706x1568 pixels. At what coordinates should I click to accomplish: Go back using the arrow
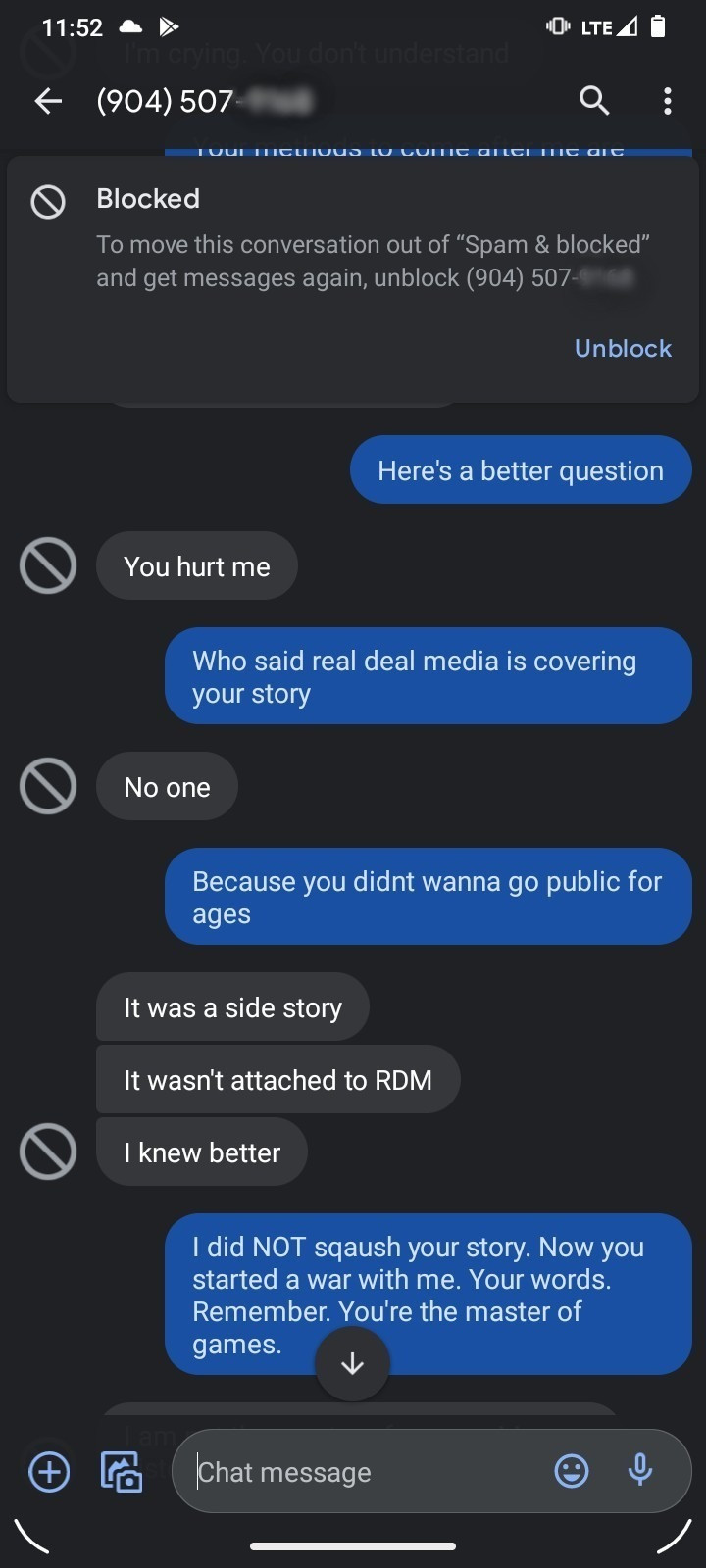(x=48, y=100)
